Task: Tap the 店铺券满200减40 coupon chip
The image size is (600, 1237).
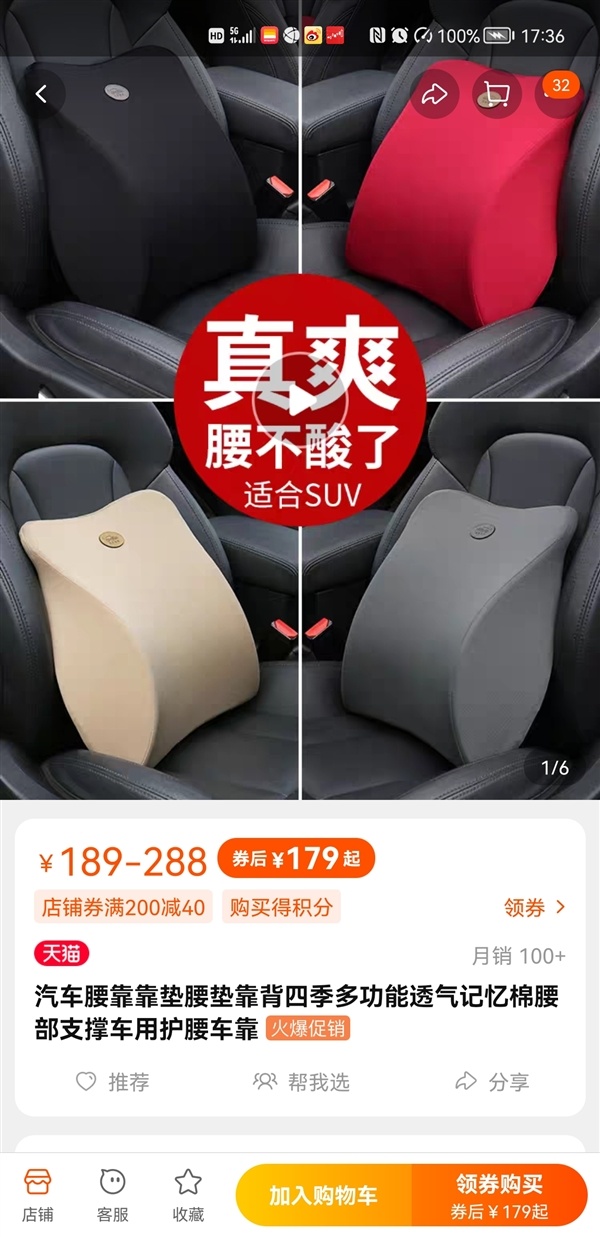Action: point(124,907)
